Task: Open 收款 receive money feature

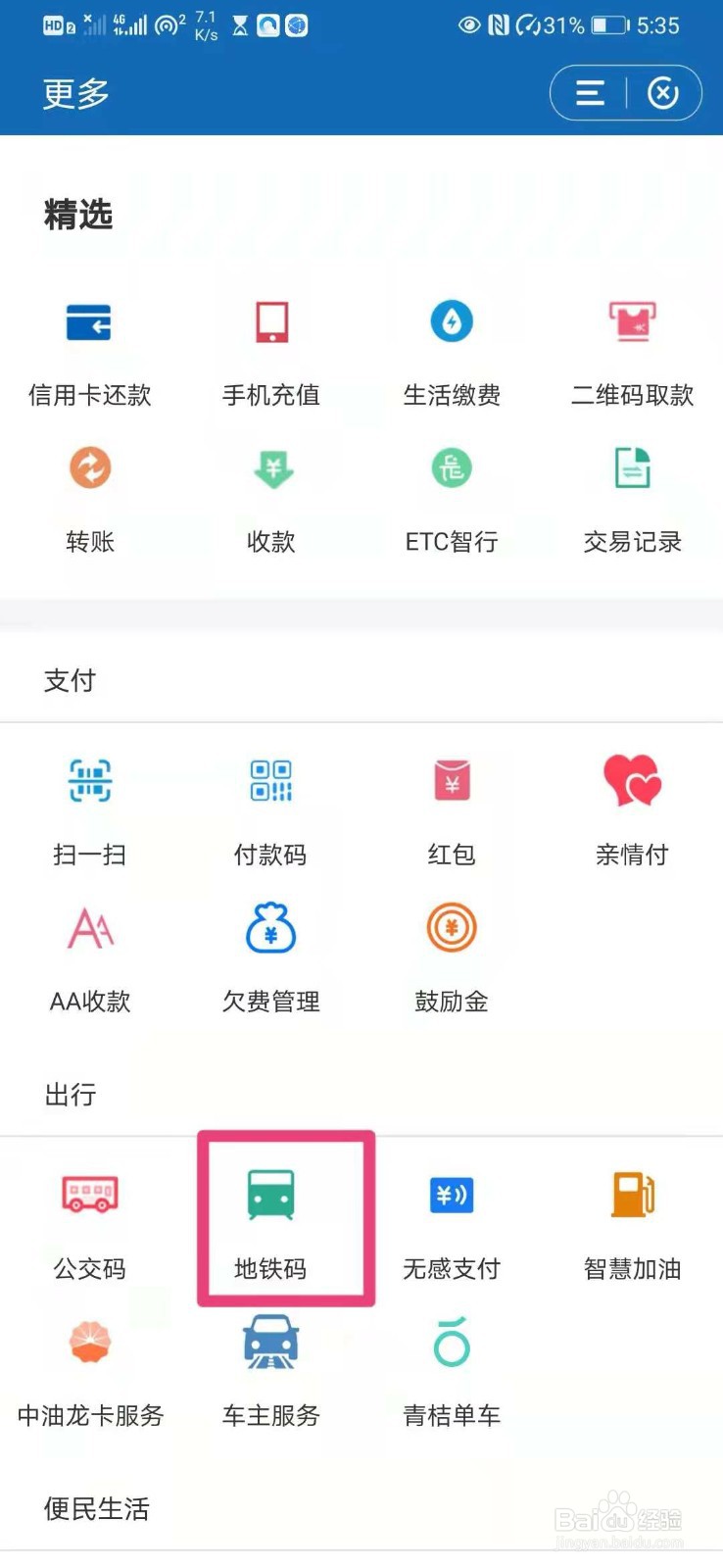Action: tap(270, 492)
